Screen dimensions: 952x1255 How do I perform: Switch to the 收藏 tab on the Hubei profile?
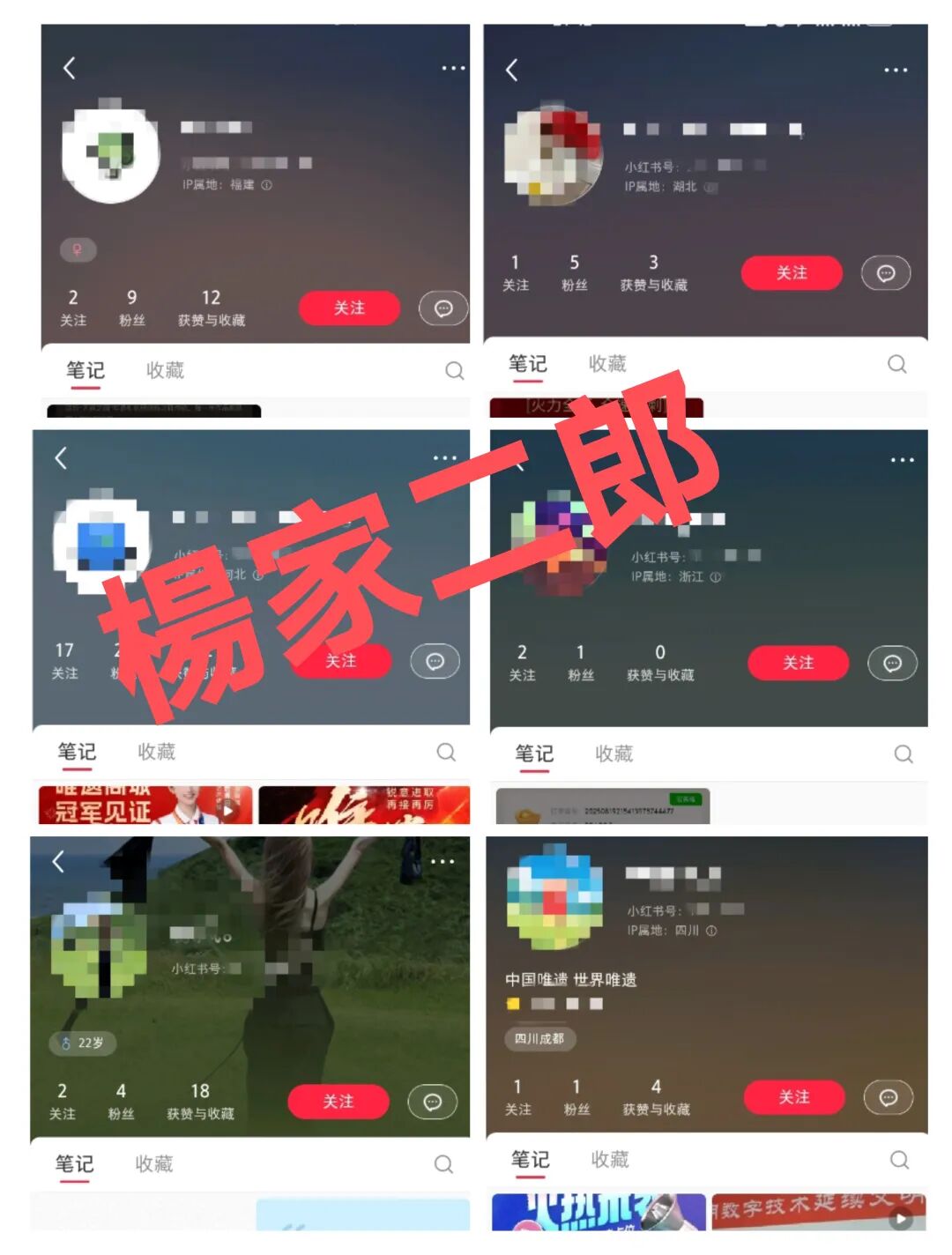[x=607, y=363]
